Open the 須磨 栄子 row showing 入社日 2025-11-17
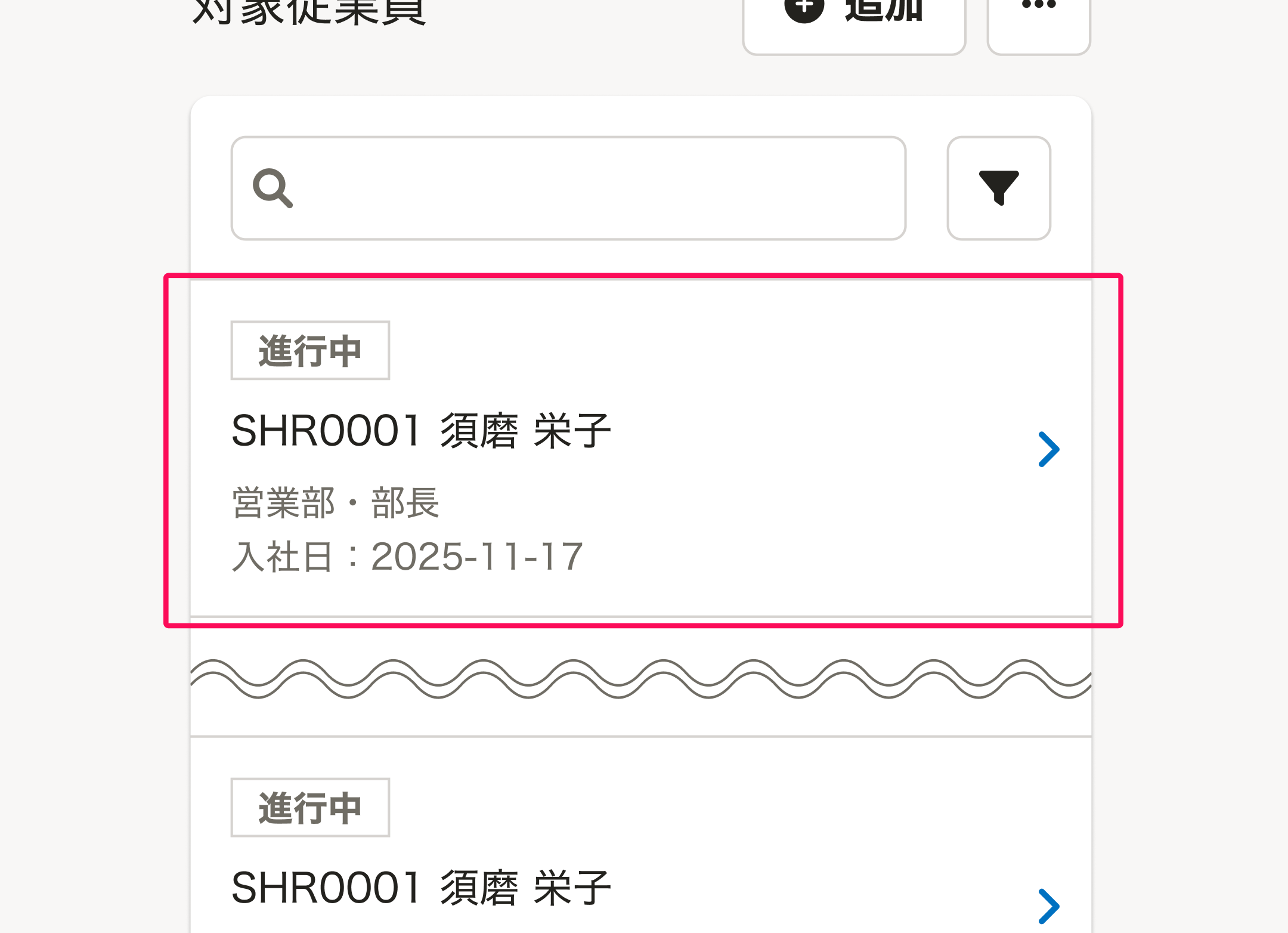 pos(640,449)
